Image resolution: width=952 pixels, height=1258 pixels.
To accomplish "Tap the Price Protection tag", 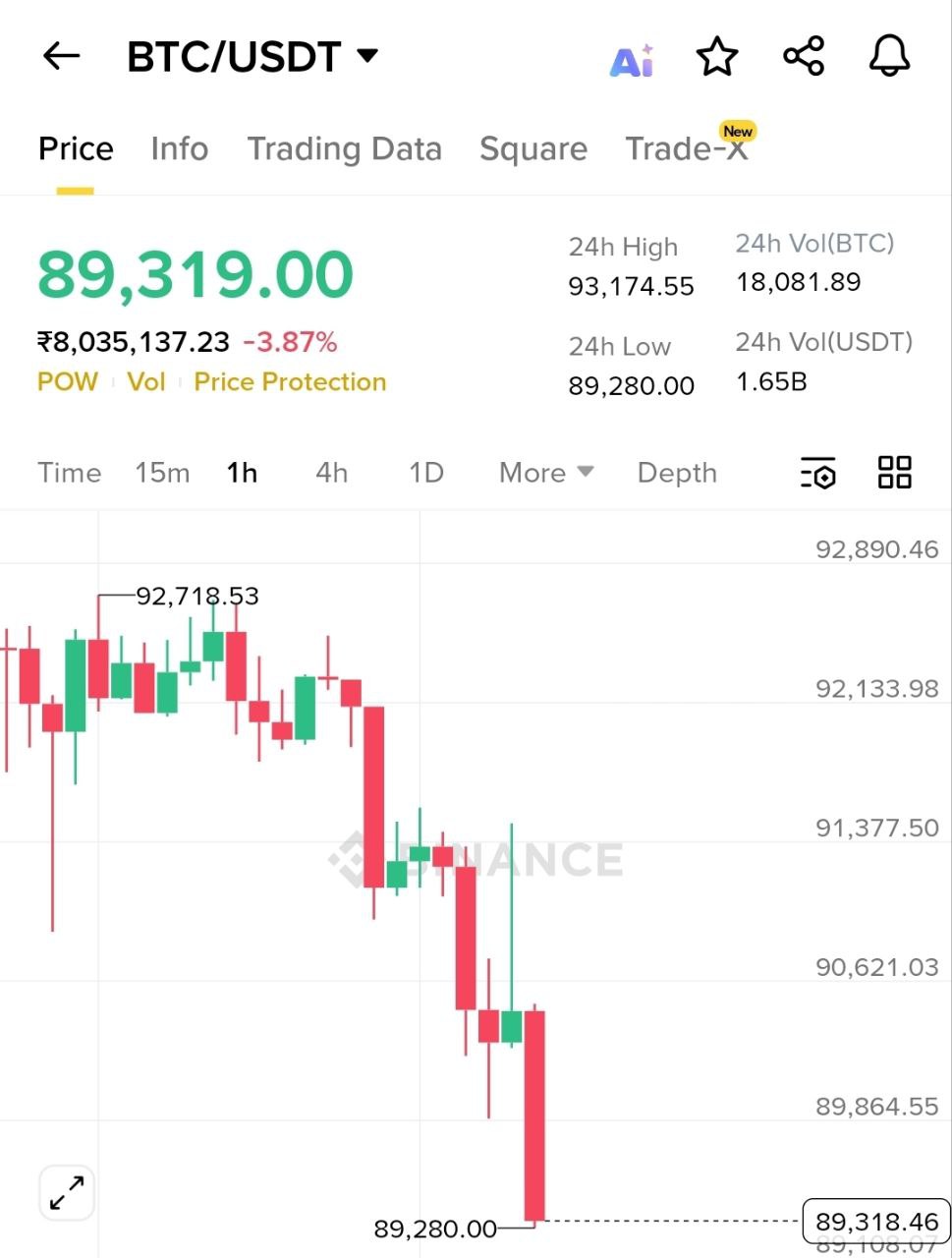I will point(290,382).
